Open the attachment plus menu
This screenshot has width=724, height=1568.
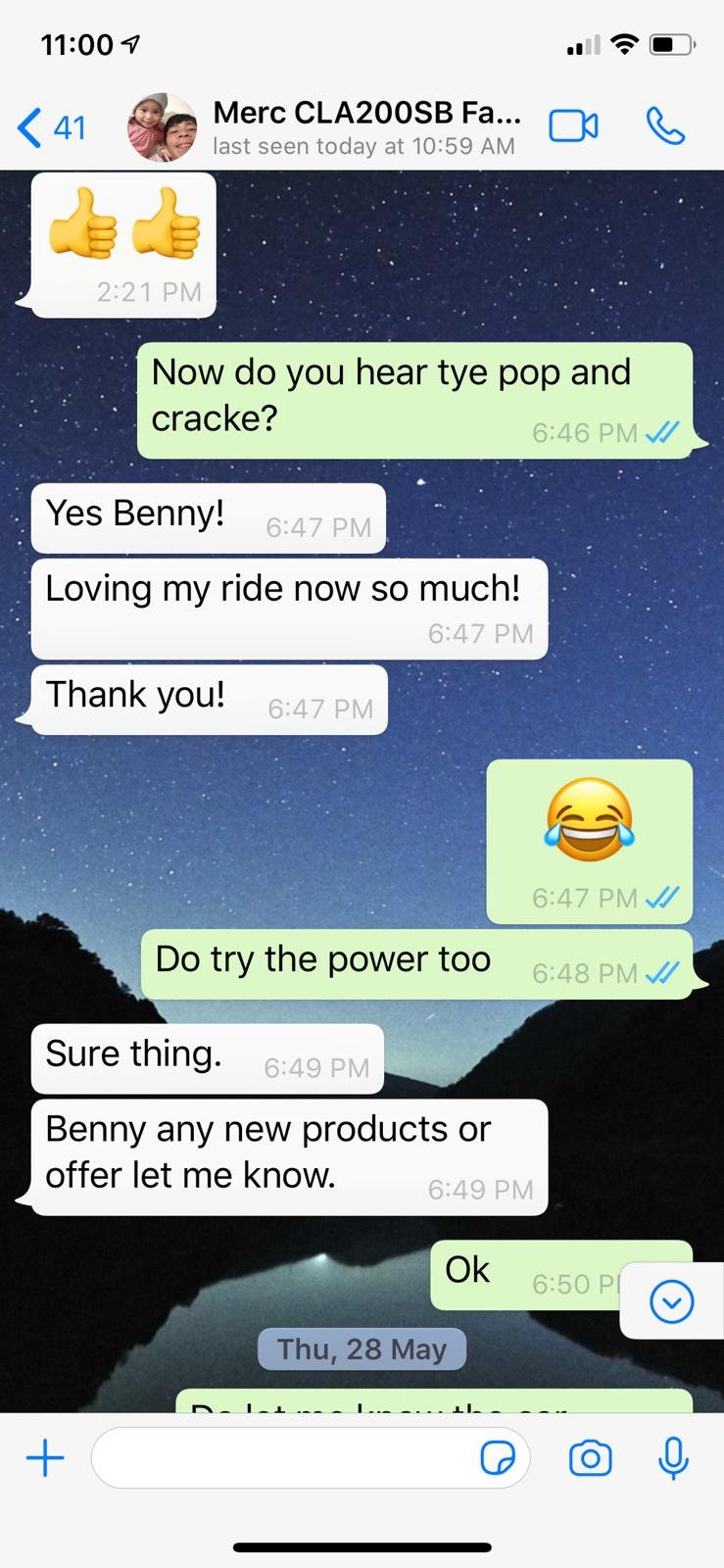45,1458
